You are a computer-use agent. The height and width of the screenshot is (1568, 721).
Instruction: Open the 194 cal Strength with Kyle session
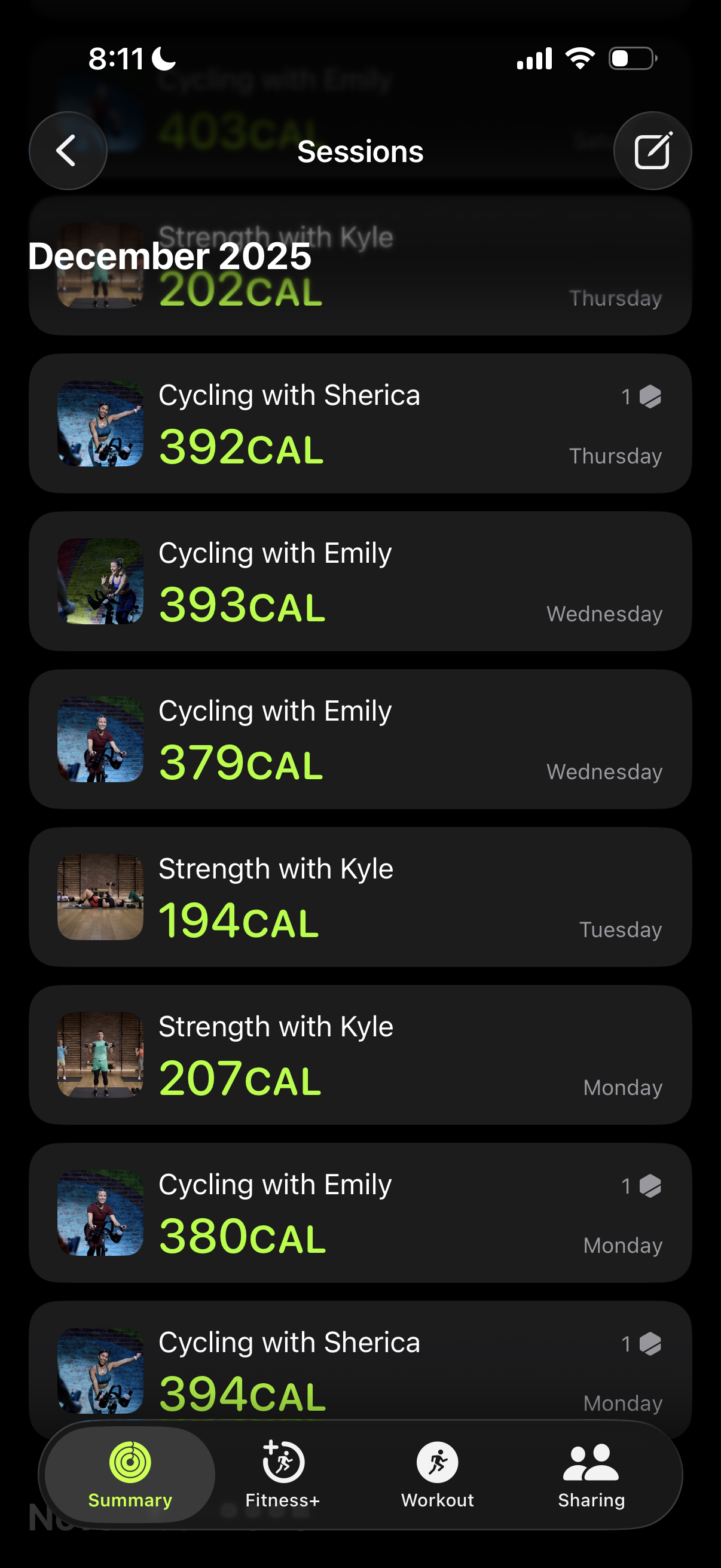(x=360, y=896)
